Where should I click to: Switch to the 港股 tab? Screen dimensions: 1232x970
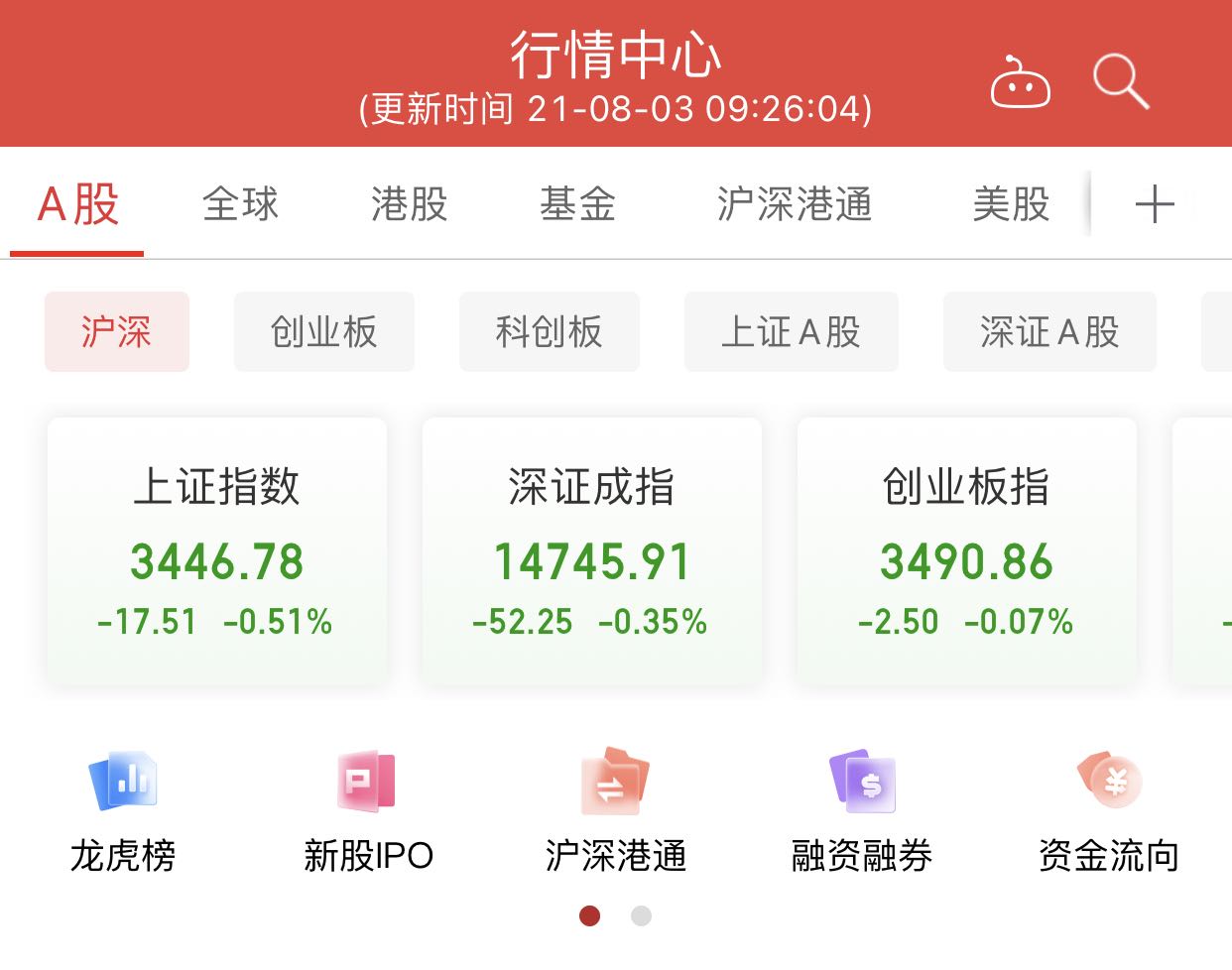(x=409, y=204)
